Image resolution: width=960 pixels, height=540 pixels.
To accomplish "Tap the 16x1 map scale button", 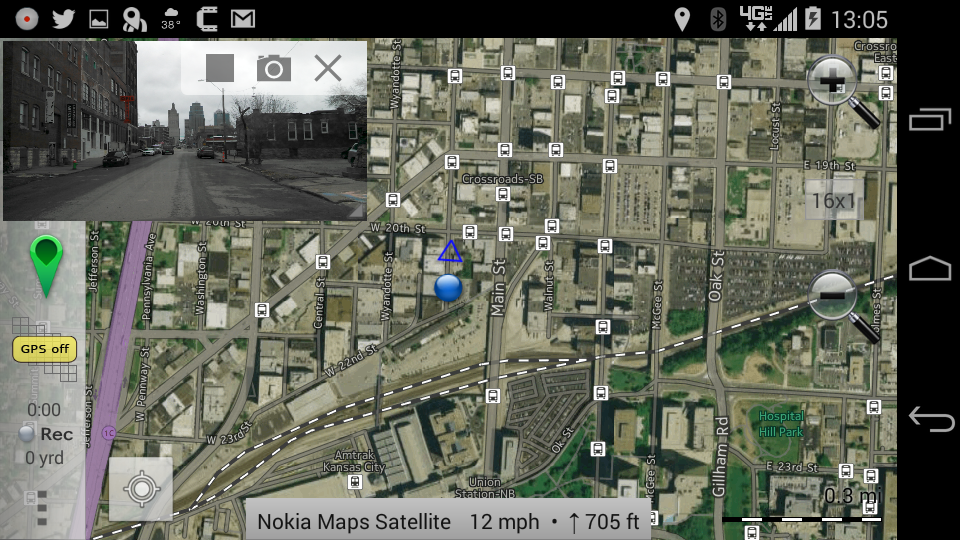I will click(x=832, y=201).
